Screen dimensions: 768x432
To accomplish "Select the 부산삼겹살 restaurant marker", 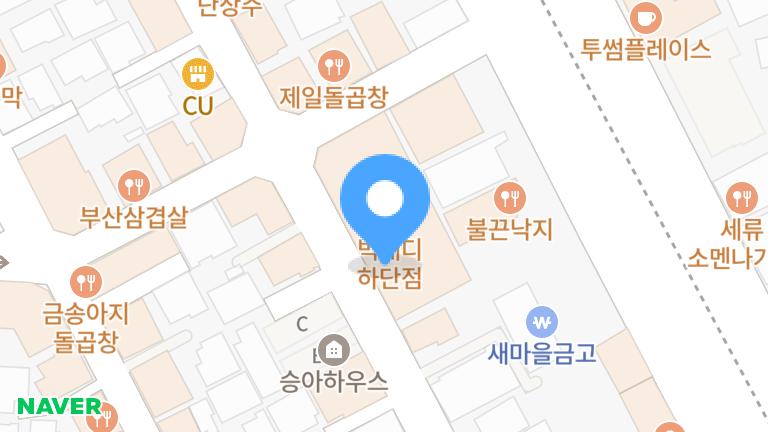I will (133, 185).
